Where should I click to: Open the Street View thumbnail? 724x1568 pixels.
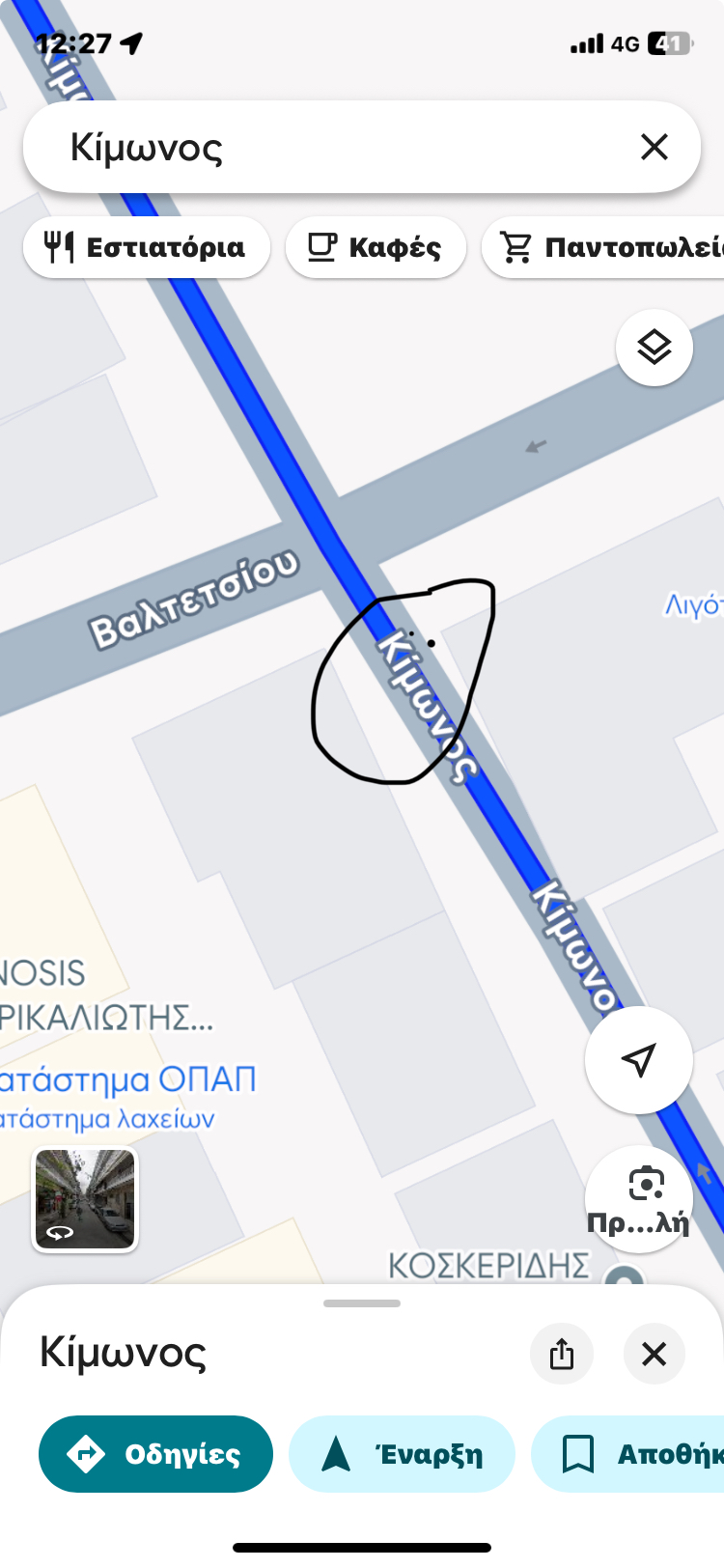85,1199
